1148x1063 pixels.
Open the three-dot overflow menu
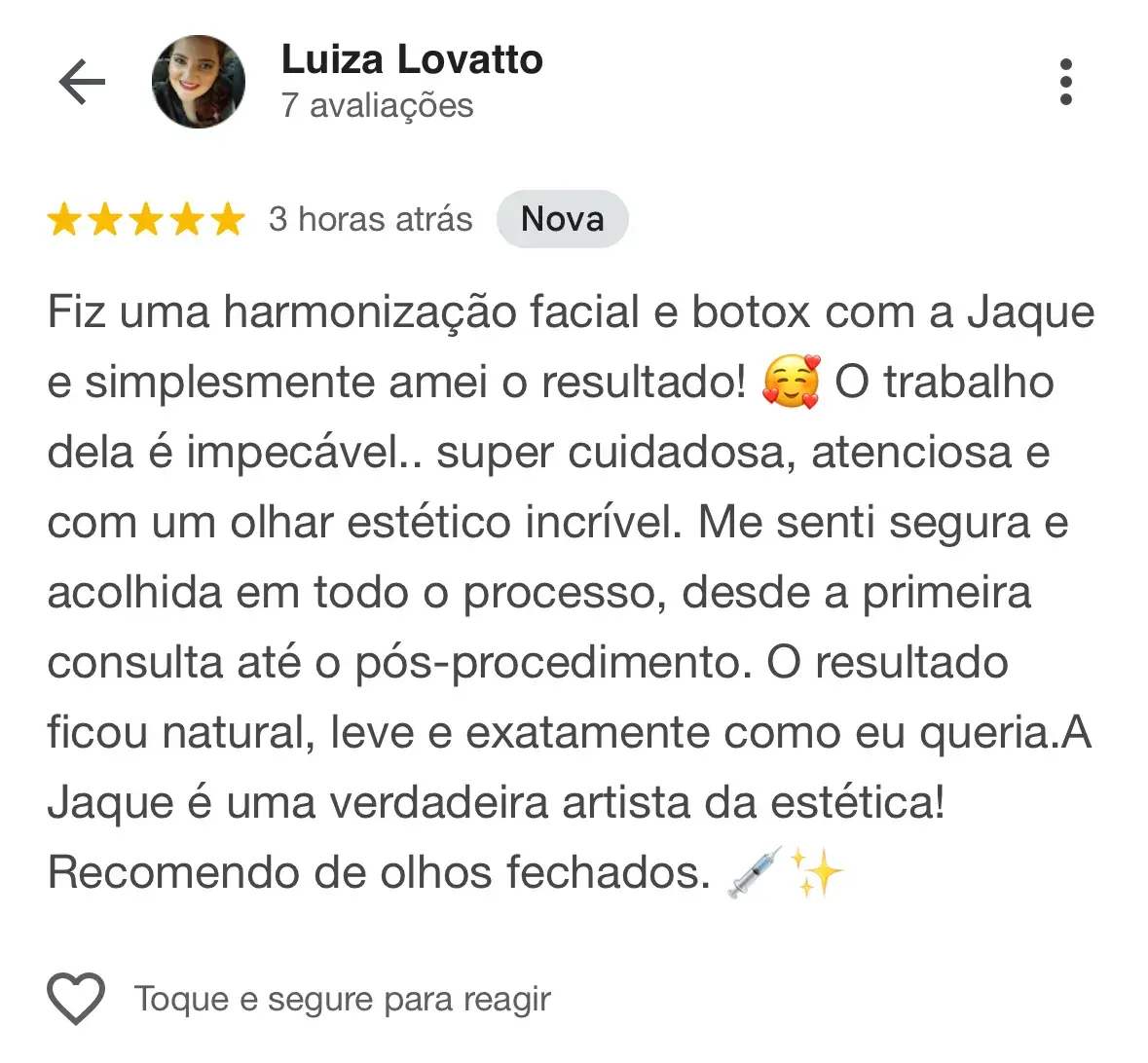[x=1065, y=82]
